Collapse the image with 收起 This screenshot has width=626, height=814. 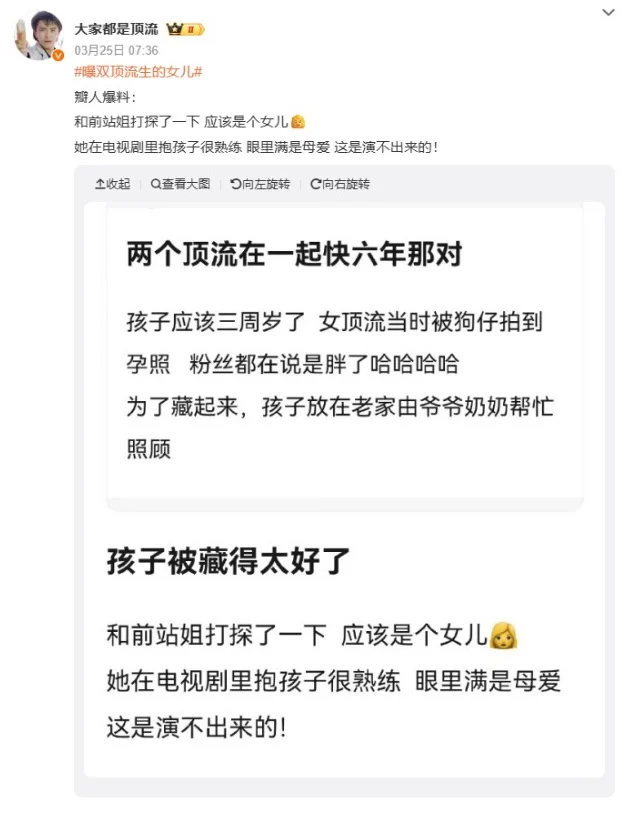112,184
